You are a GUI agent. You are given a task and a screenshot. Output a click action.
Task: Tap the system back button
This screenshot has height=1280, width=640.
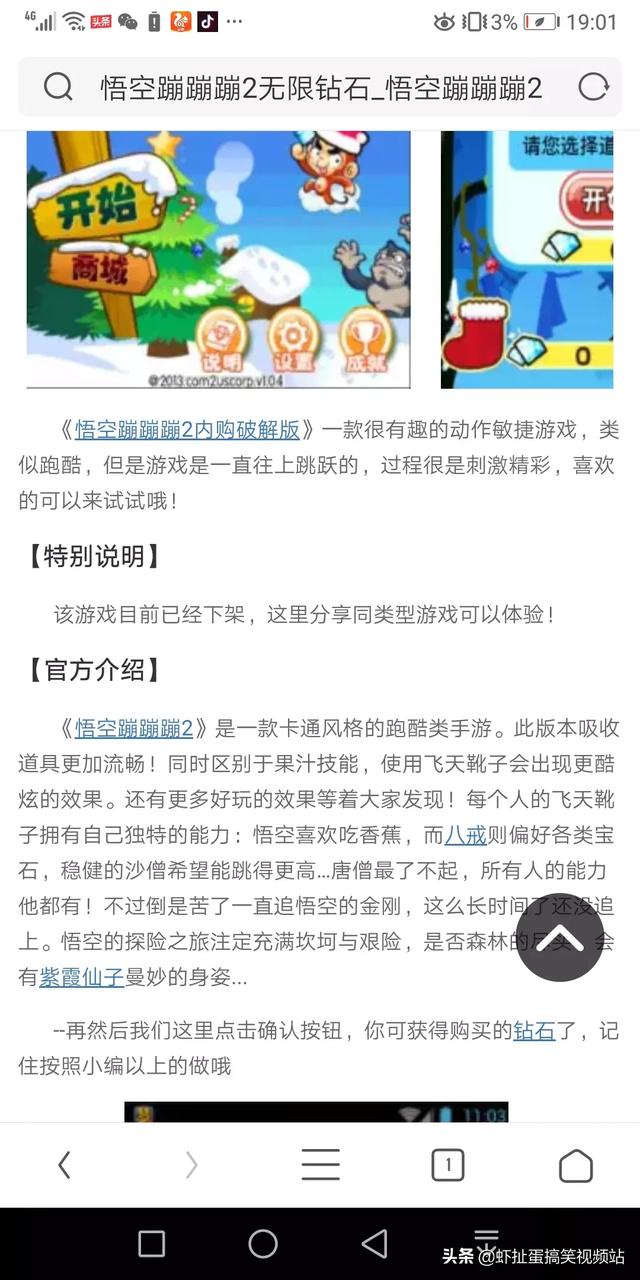[x=374, y=1243]
